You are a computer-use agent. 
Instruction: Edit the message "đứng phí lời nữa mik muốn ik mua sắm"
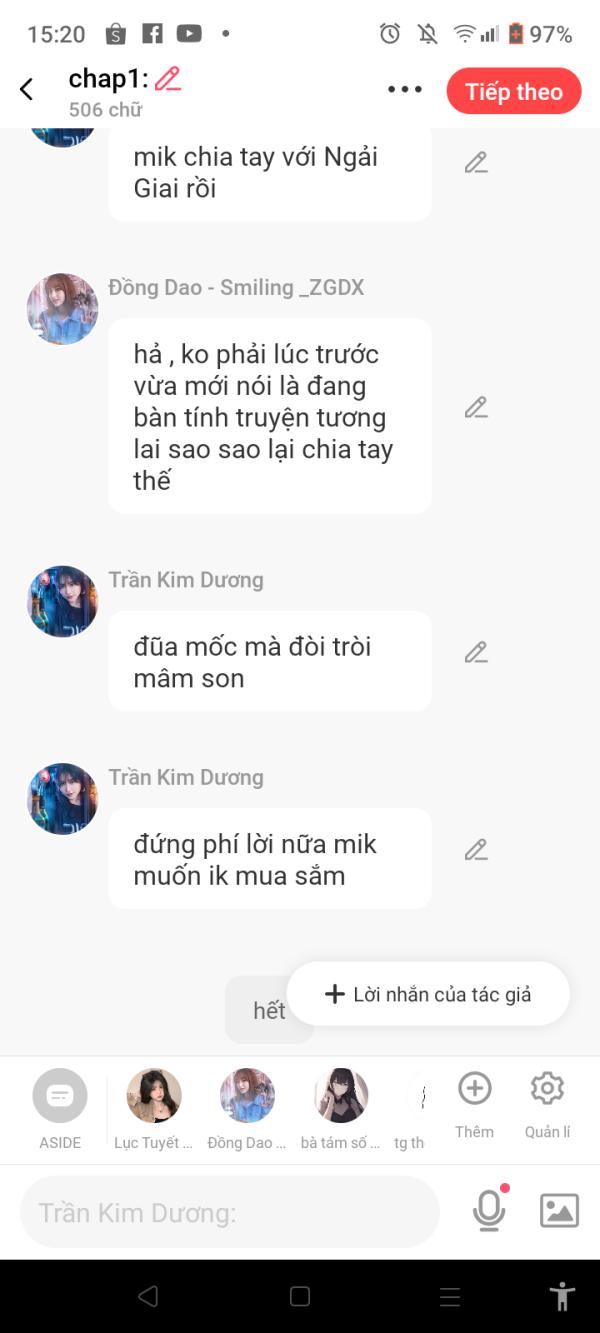pyautogui.click(x=476, y=850)
